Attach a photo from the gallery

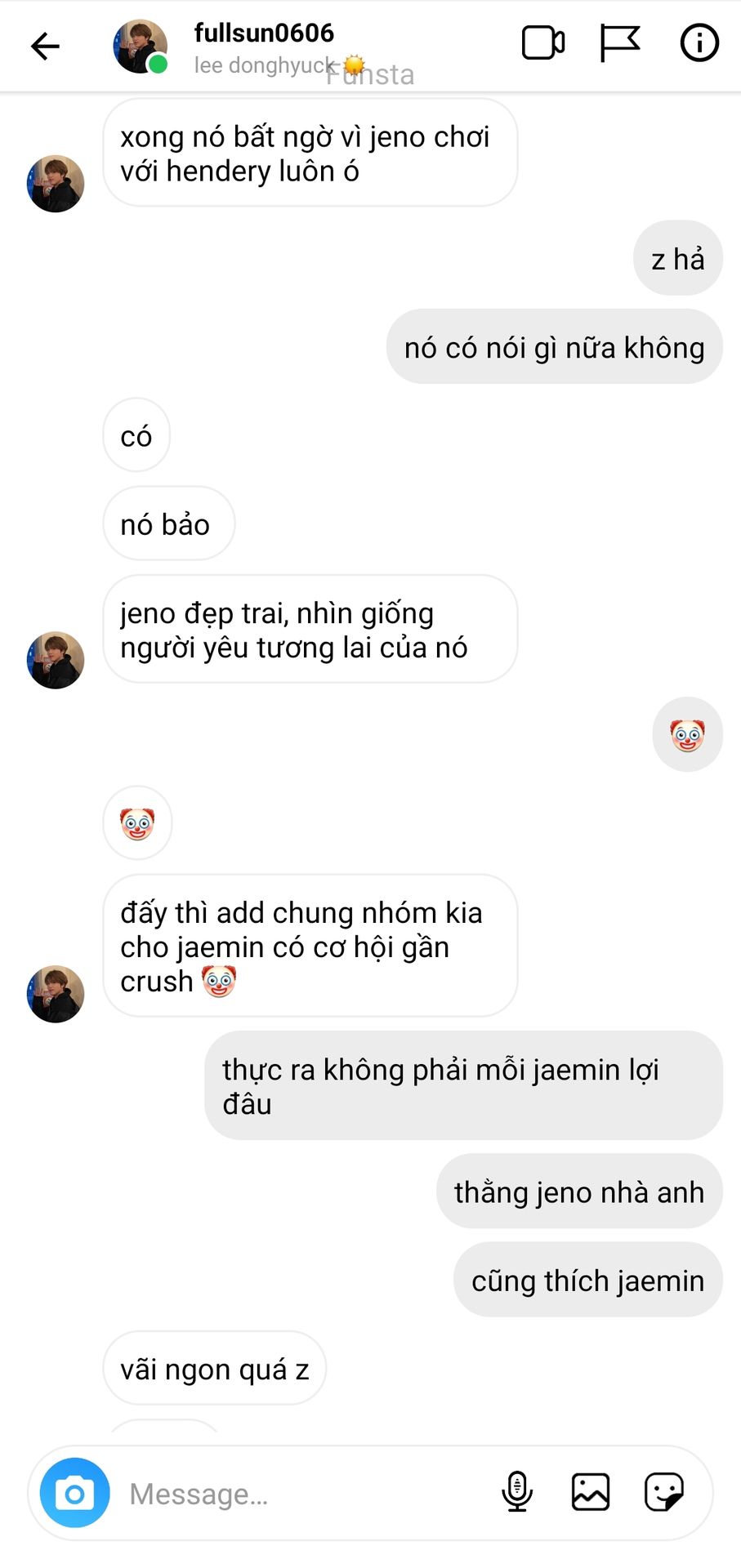(590, 1492)
